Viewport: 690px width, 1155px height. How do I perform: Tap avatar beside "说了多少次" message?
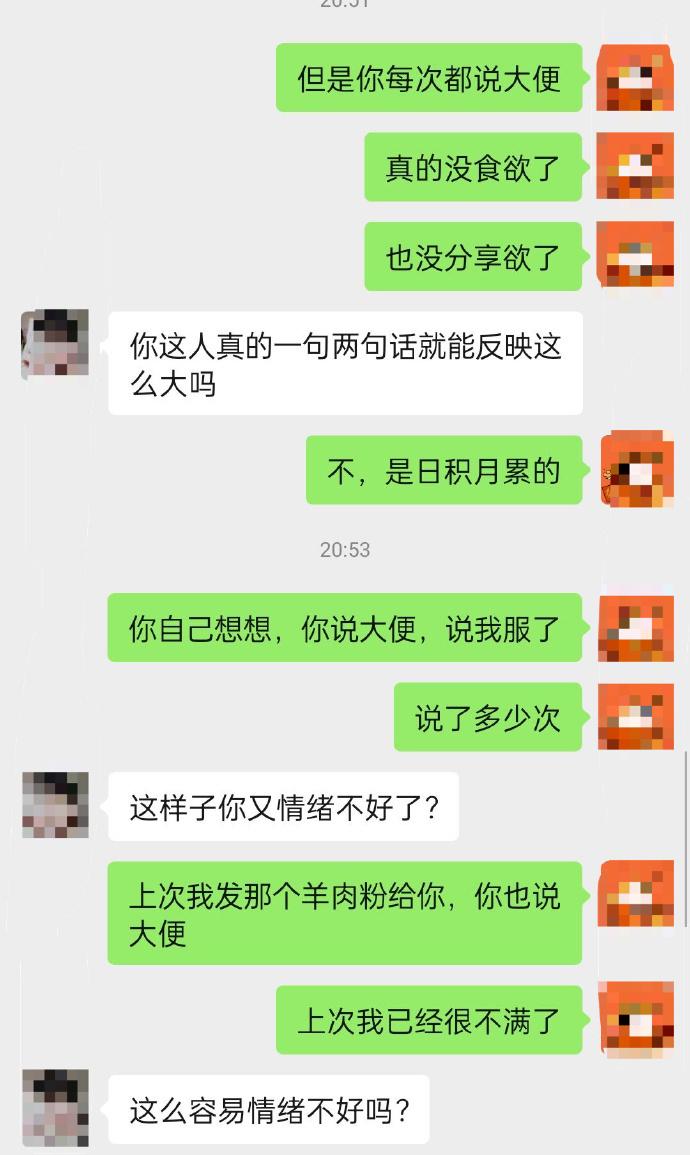pyautogui.click(x=635, y=717)
